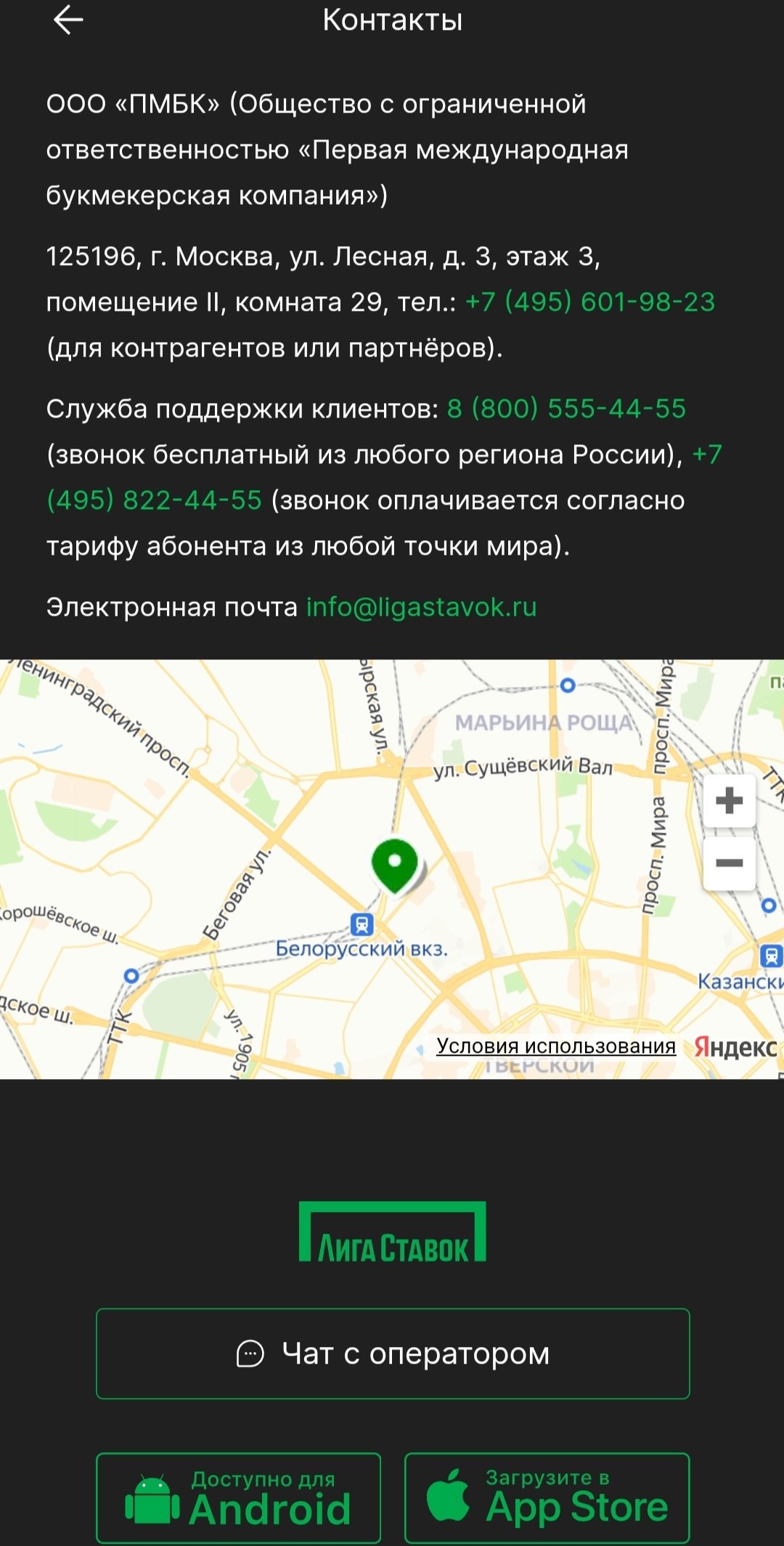This screenshot has width=784, height=1546.
Task: Open the Загрузите в App Store button
Action: (x=547, y=1497)
